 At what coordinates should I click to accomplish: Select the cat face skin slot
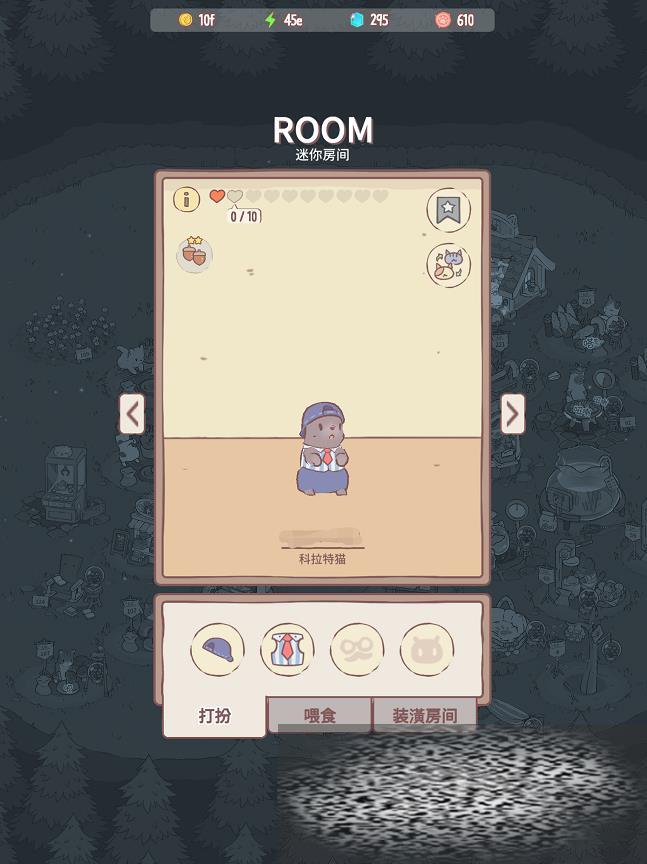coord(427,650)
